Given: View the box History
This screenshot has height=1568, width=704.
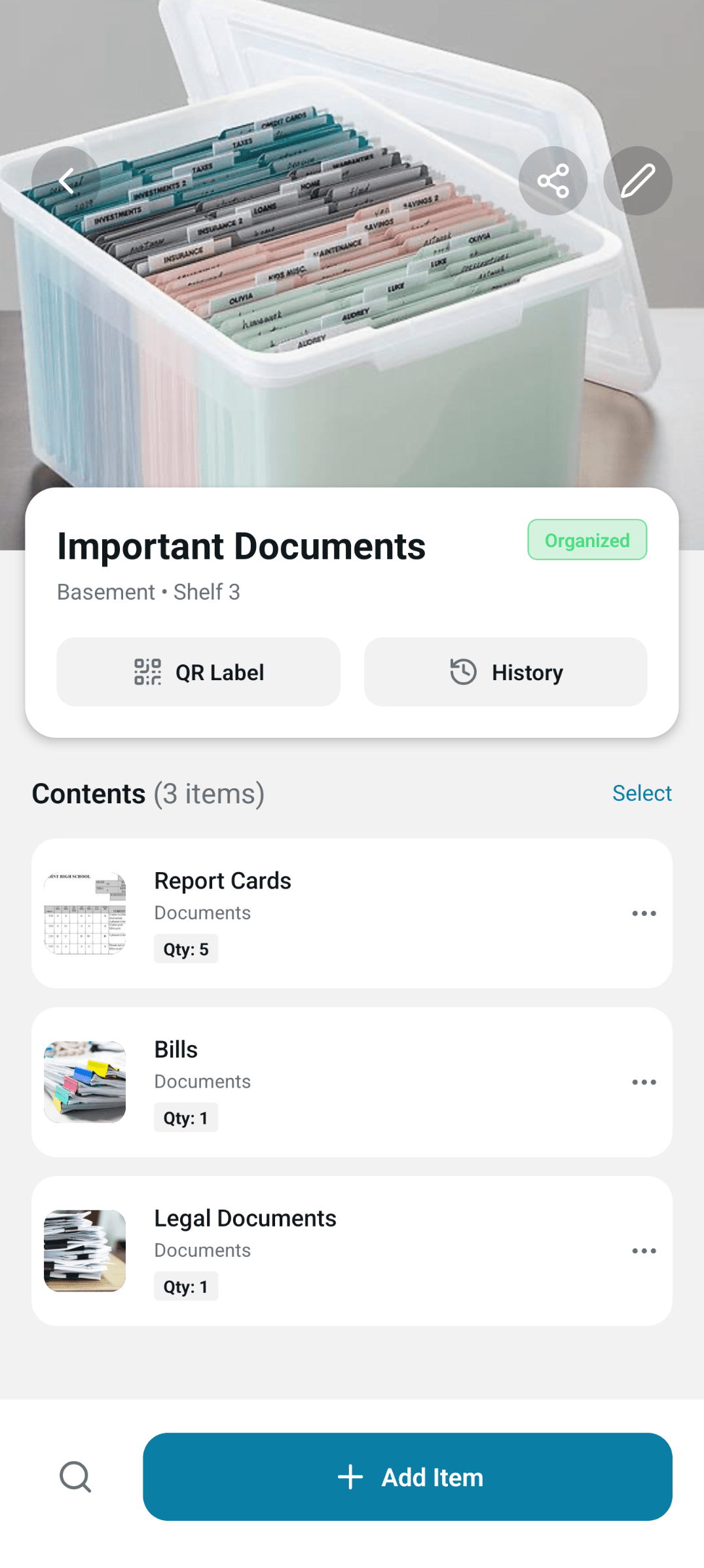Looking at the screenshot, I should pos(506,672).
